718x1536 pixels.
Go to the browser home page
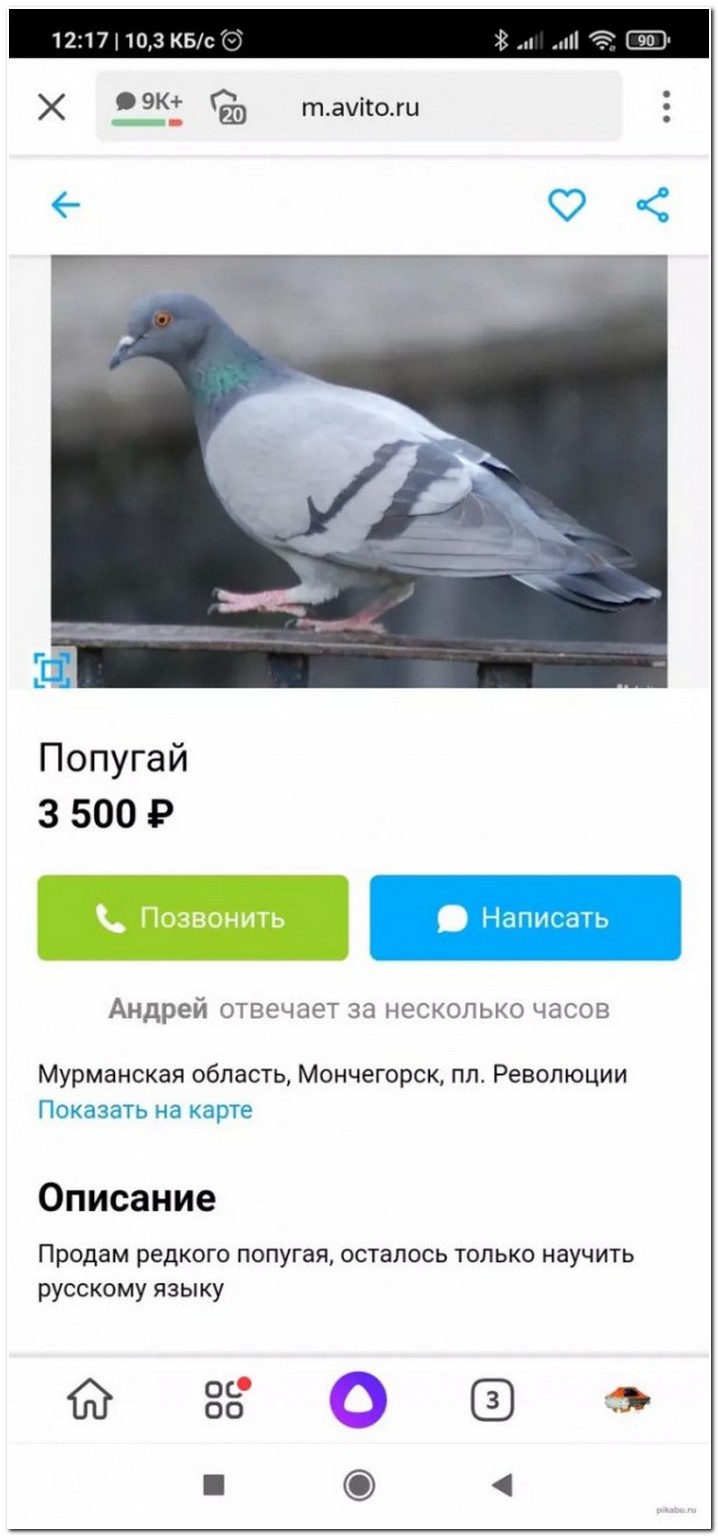click(x=90, y=1400)
